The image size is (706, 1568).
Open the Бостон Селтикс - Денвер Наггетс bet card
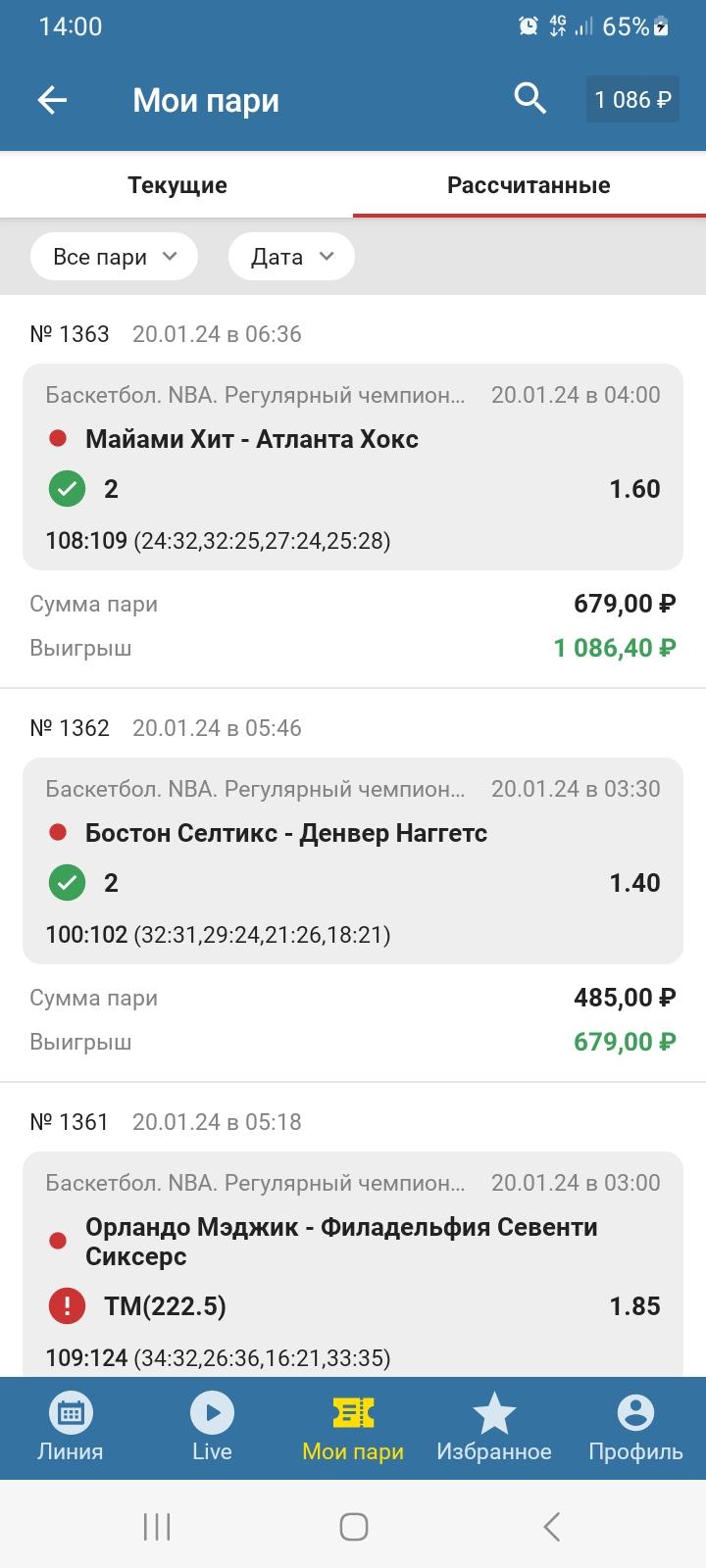(353, 860)
